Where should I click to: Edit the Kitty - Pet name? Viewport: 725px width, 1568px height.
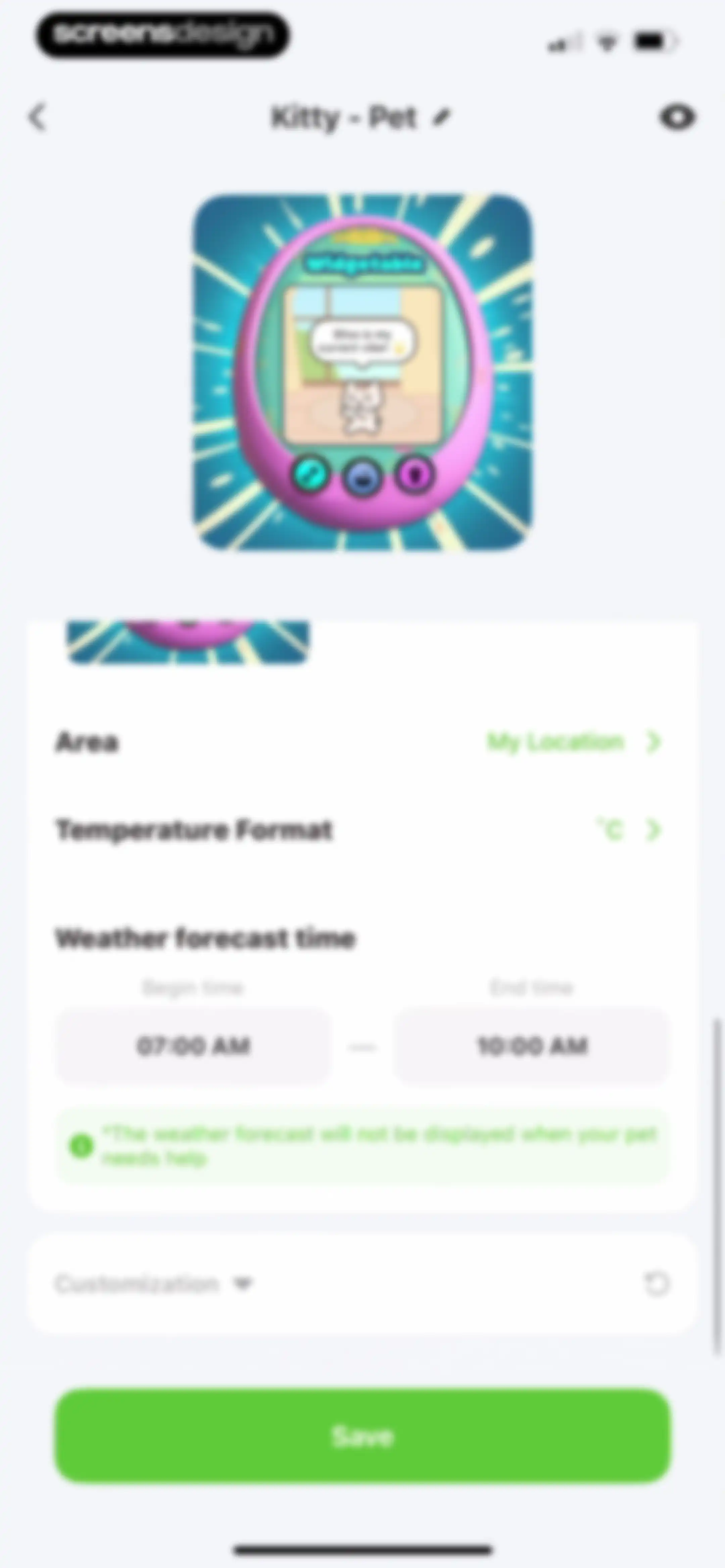pyautogui.click(x=442, y=117)
